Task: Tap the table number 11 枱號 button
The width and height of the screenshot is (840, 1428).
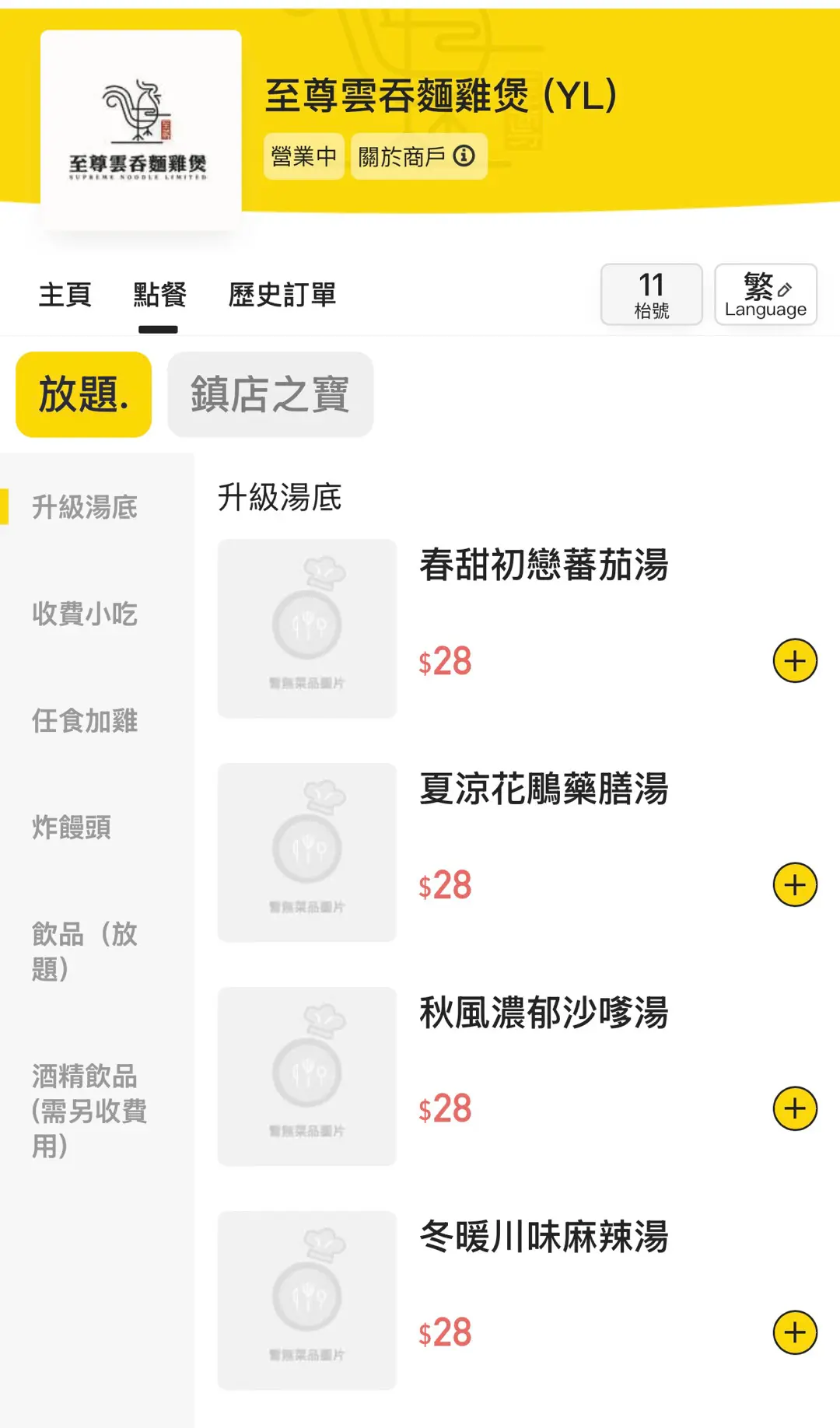Action: tap(651, 294)
